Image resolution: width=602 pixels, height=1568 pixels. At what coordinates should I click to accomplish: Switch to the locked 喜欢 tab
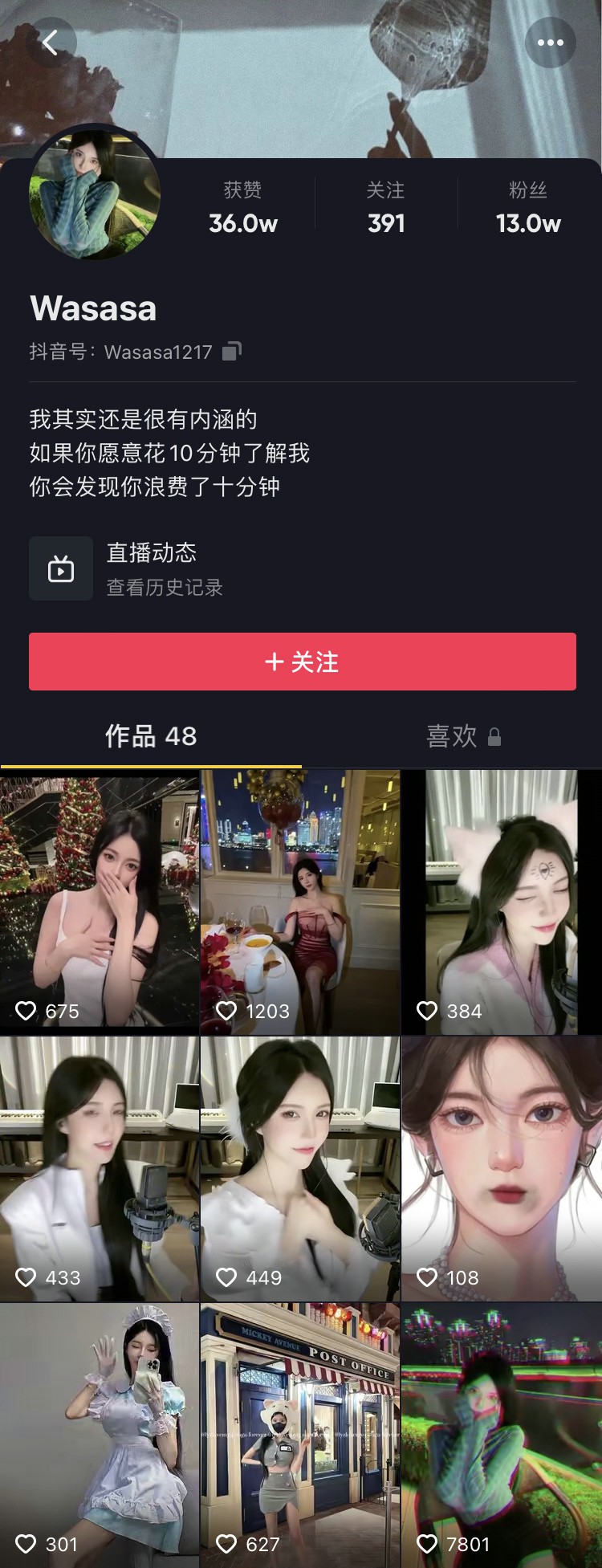[x=462, y=735]
